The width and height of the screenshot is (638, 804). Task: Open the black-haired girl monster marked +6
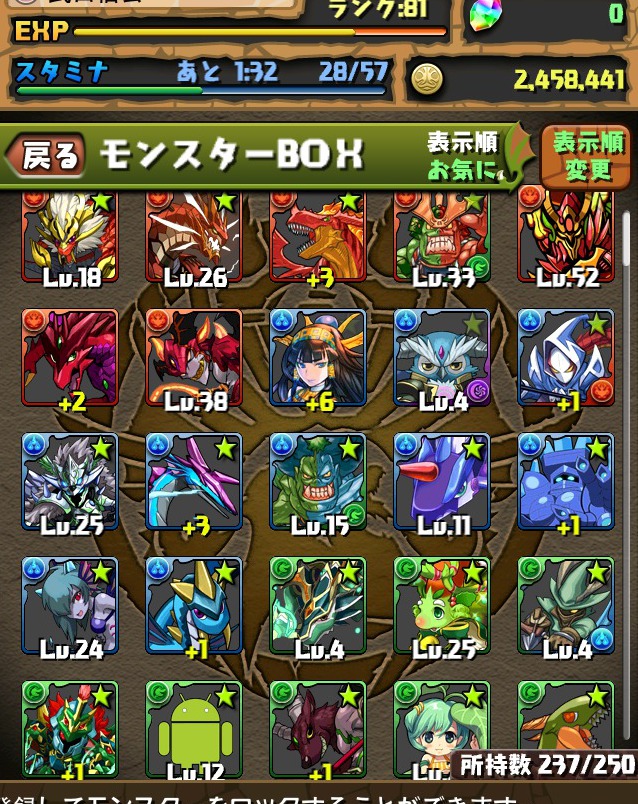(x=318, y=358)
